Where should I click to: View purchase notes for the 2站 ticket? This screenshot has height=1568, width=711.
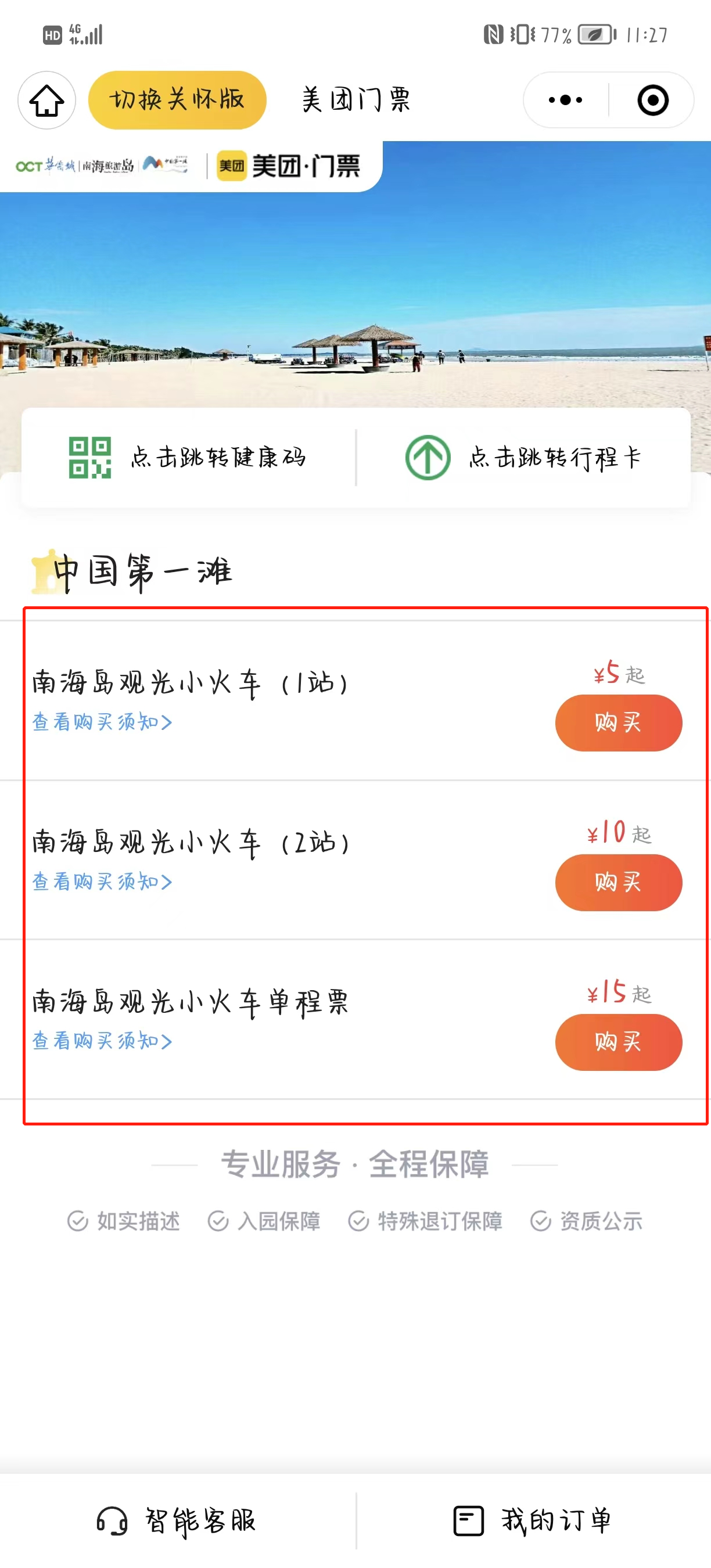coord(102,882)
